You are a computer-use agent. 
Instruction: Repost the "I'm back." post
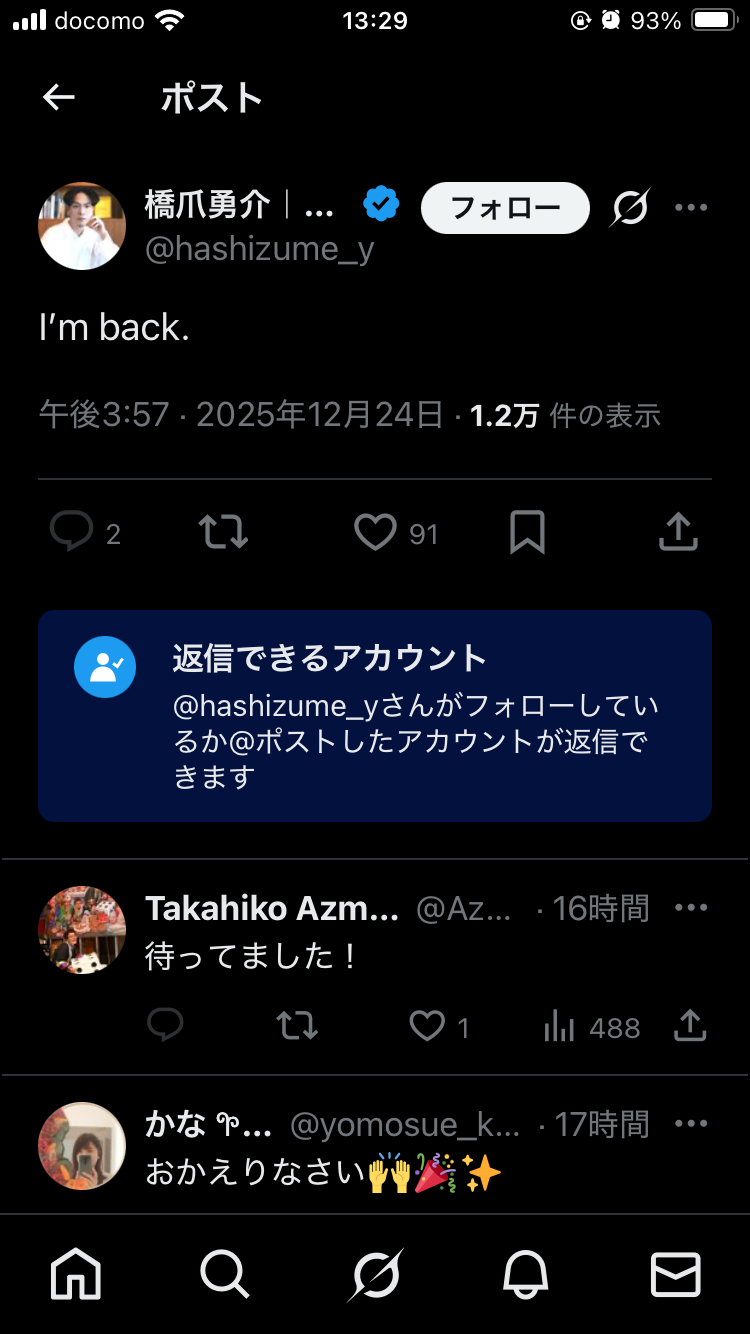pos(223,533)
